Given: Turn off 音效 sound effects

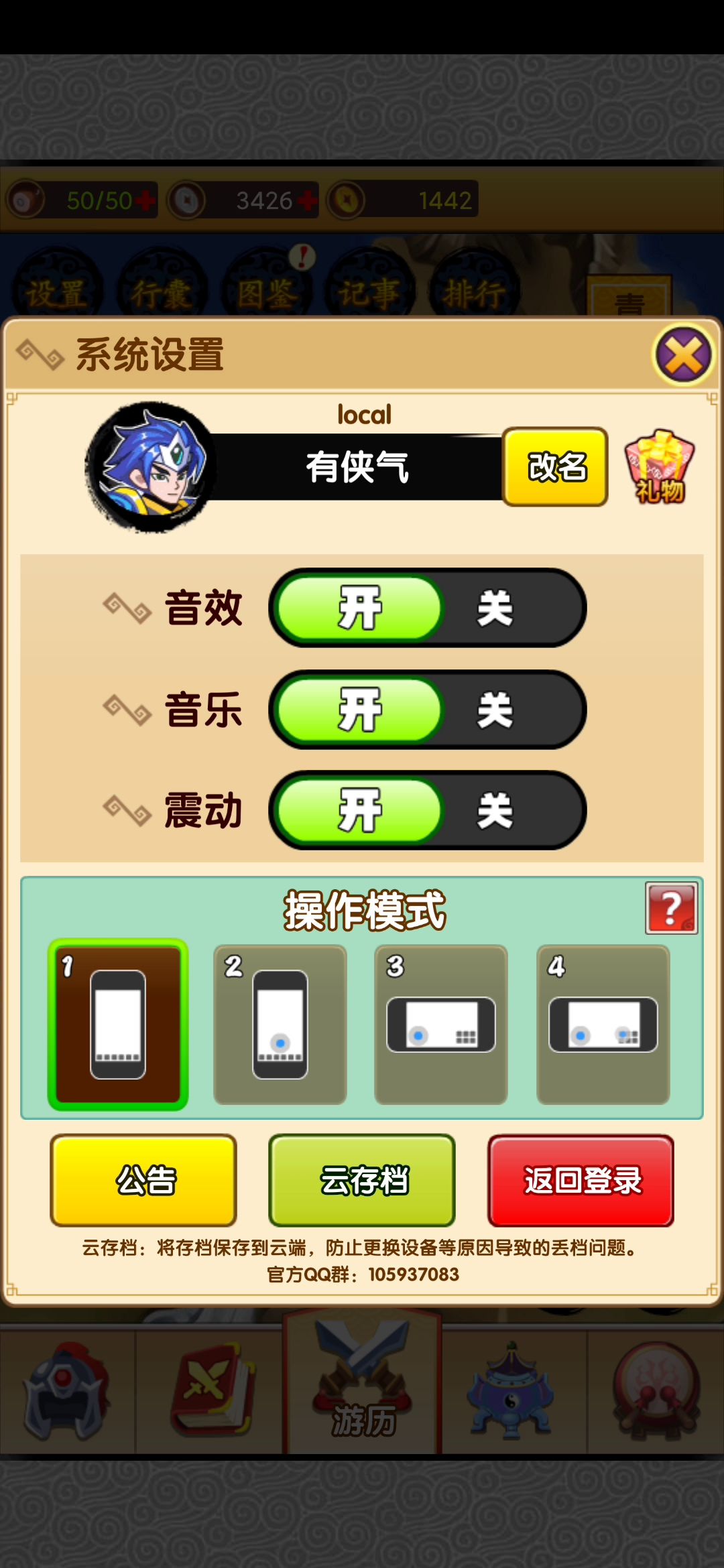Looking at the screenshot, I should pos(496,608).
